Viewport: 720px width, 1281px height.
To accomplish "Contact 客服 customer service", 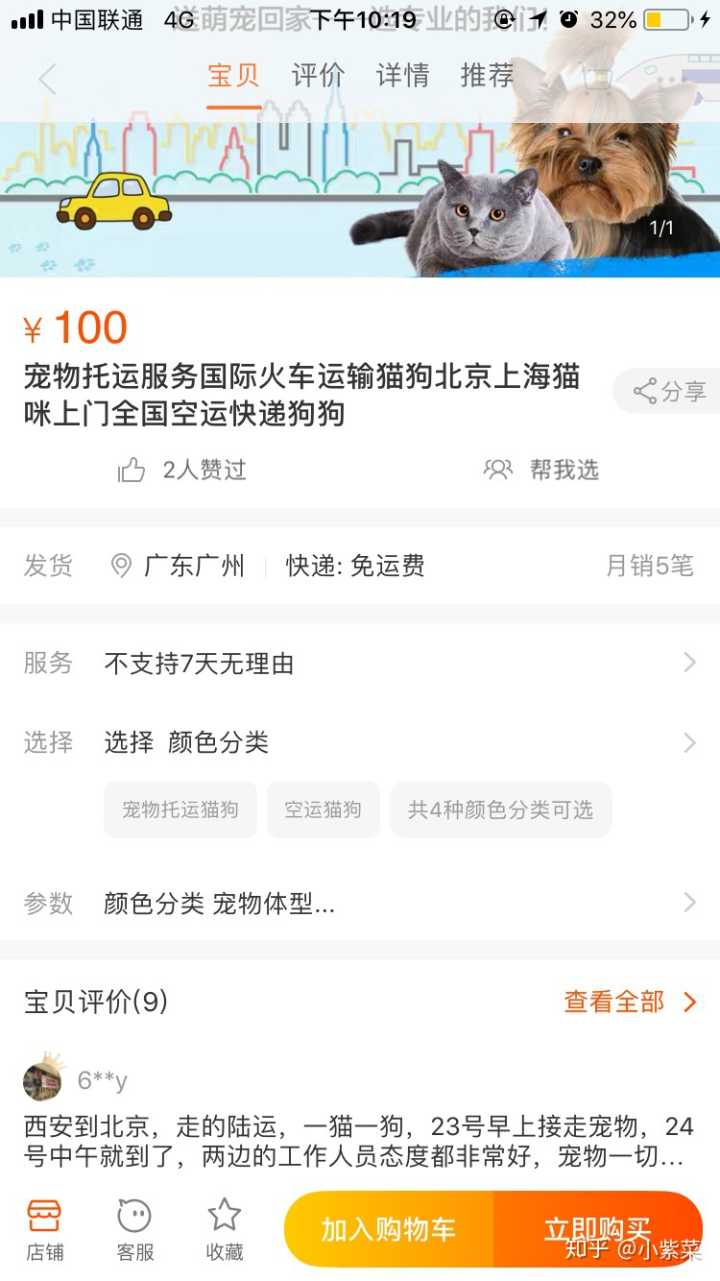I will click(x=135, y=1229).
